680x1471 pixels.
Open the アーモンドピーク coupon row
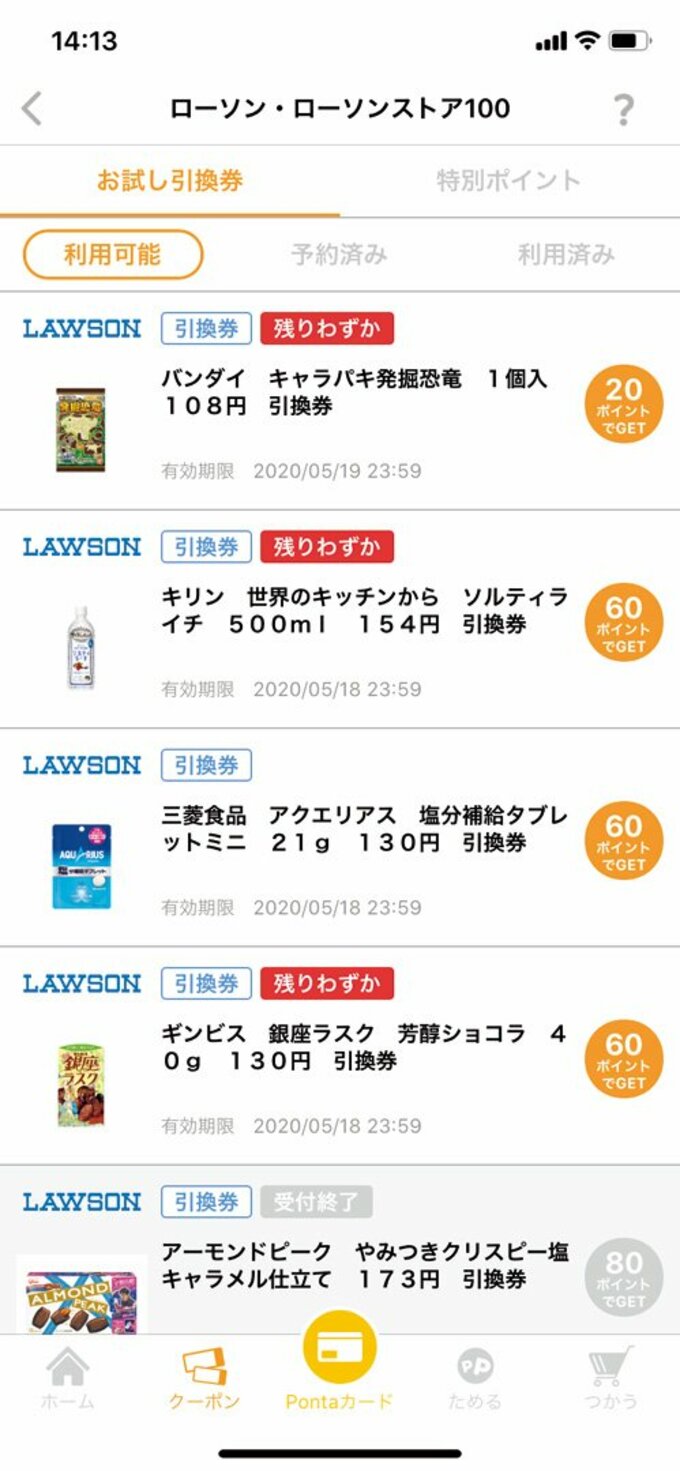(x=364, y=1265)
